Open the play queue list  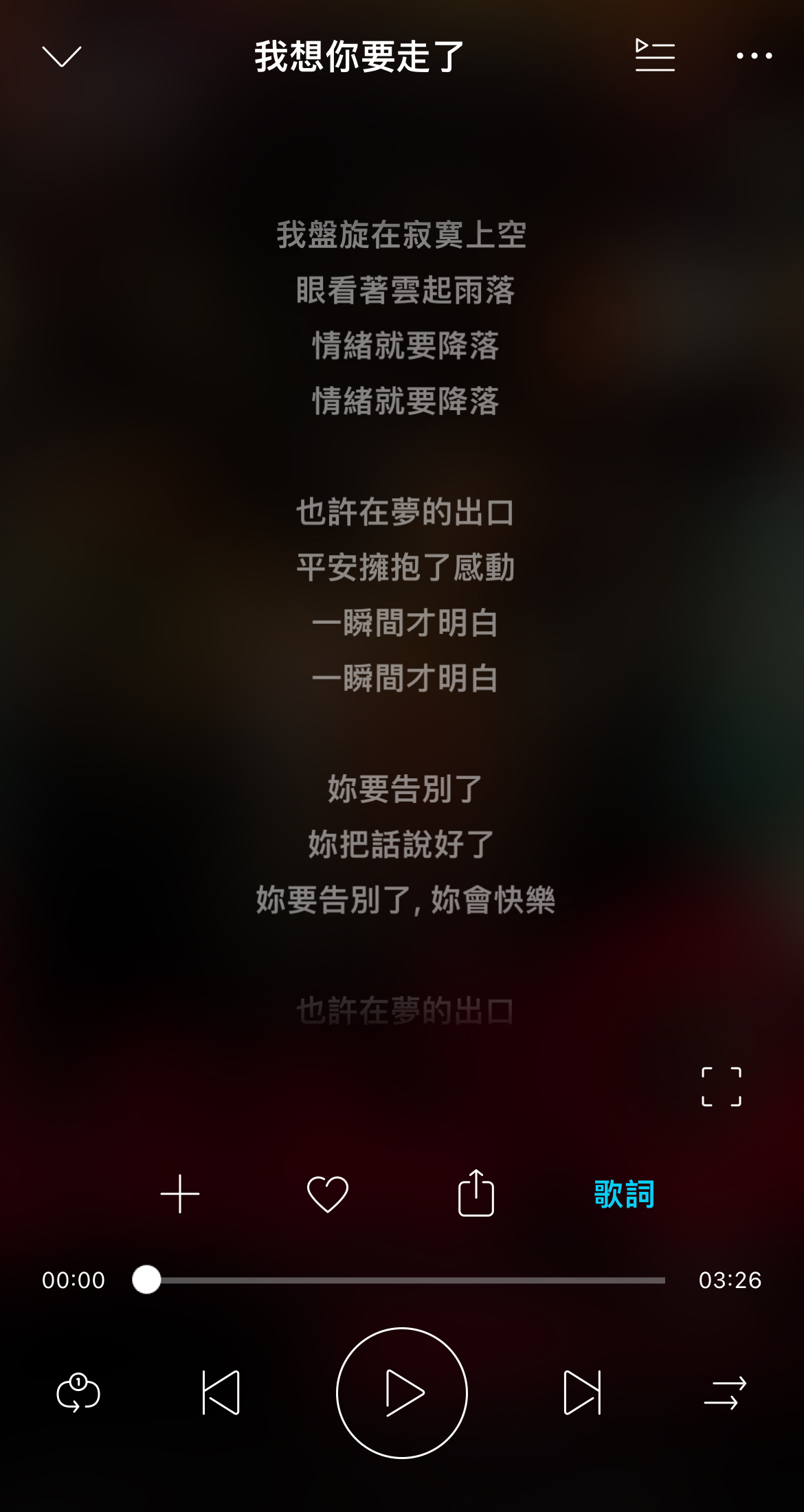[x=655, y=56]
